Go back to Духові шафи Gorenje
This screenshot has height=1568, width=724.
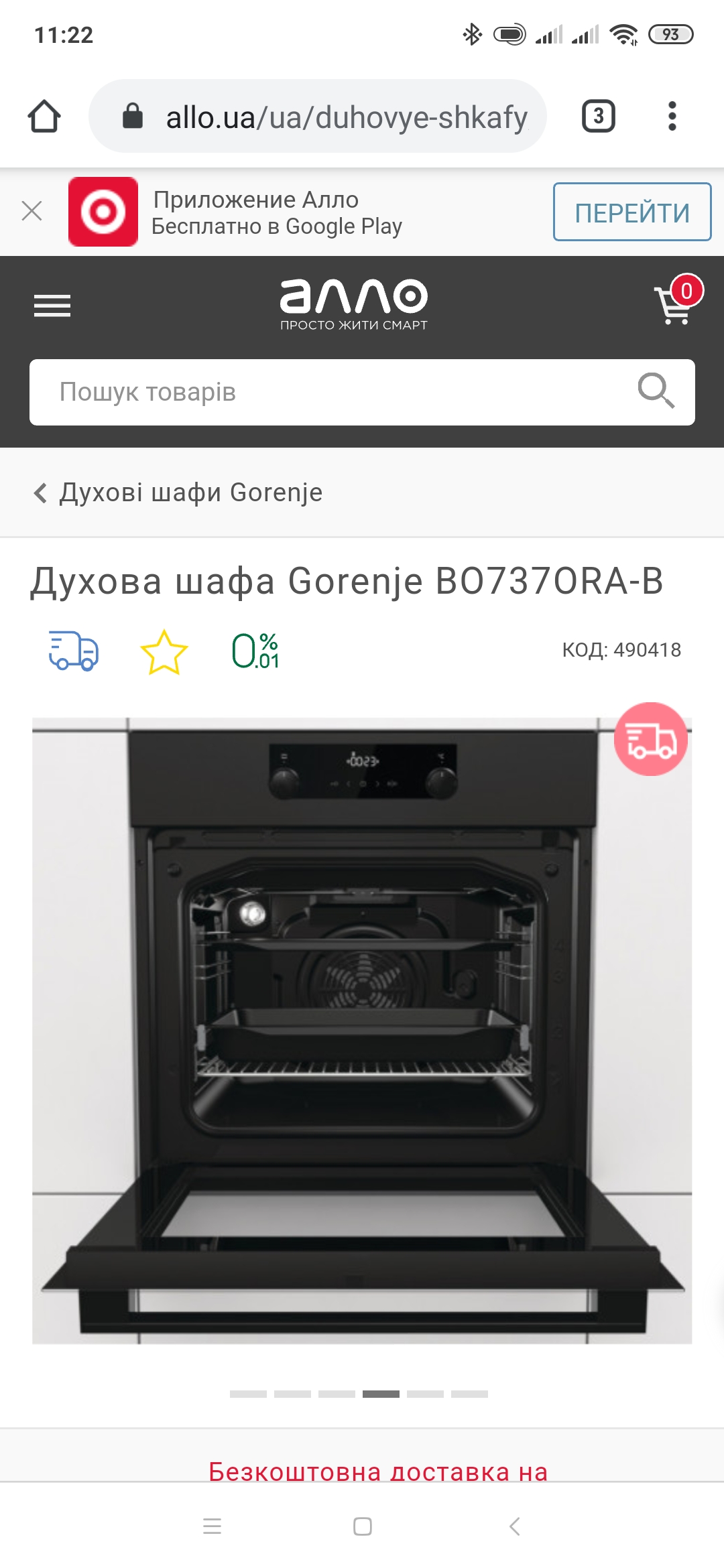[179, 493]
